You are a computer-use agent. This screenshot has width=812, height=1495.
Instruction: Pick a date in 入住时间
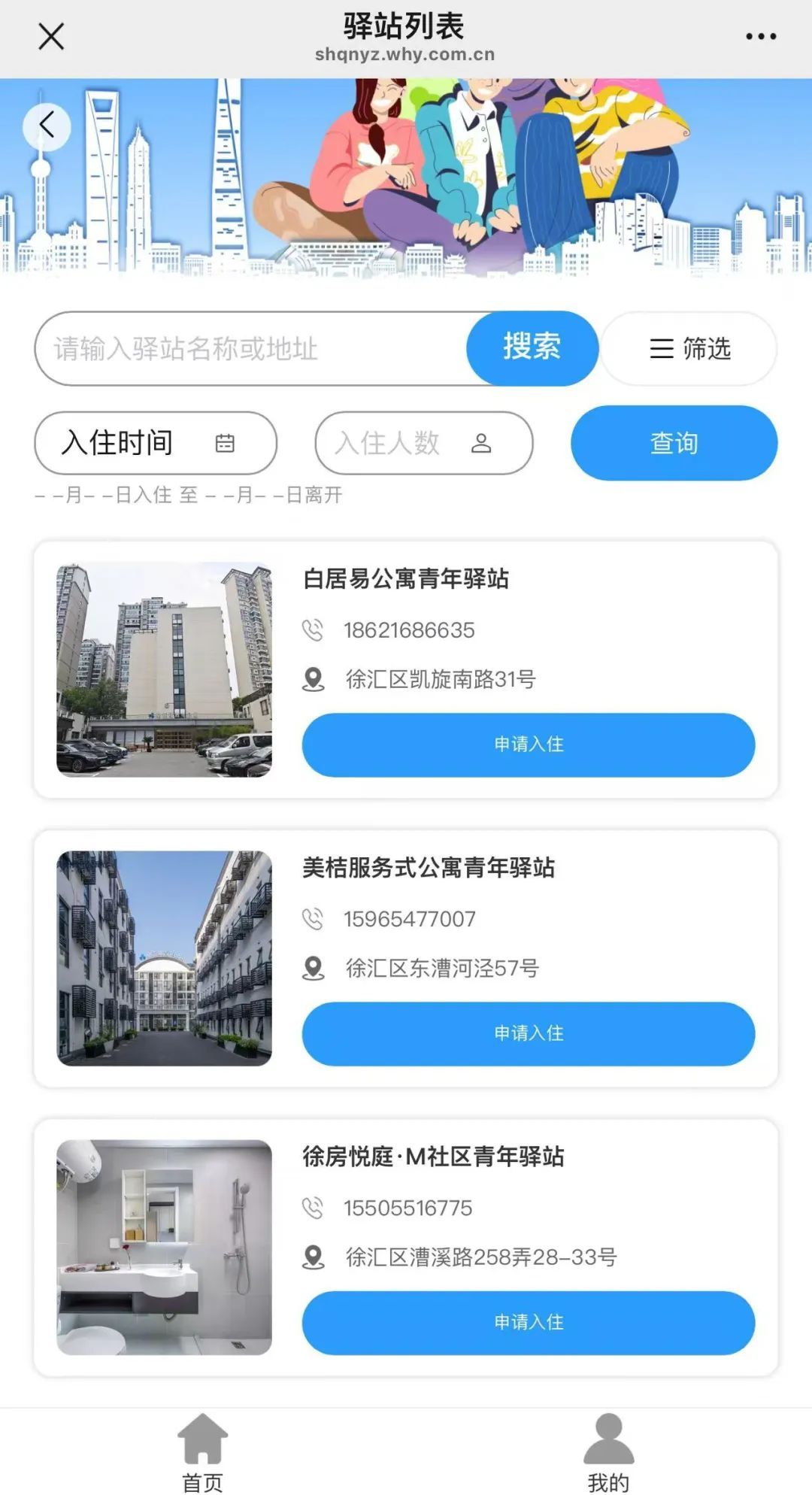point(156,443)
